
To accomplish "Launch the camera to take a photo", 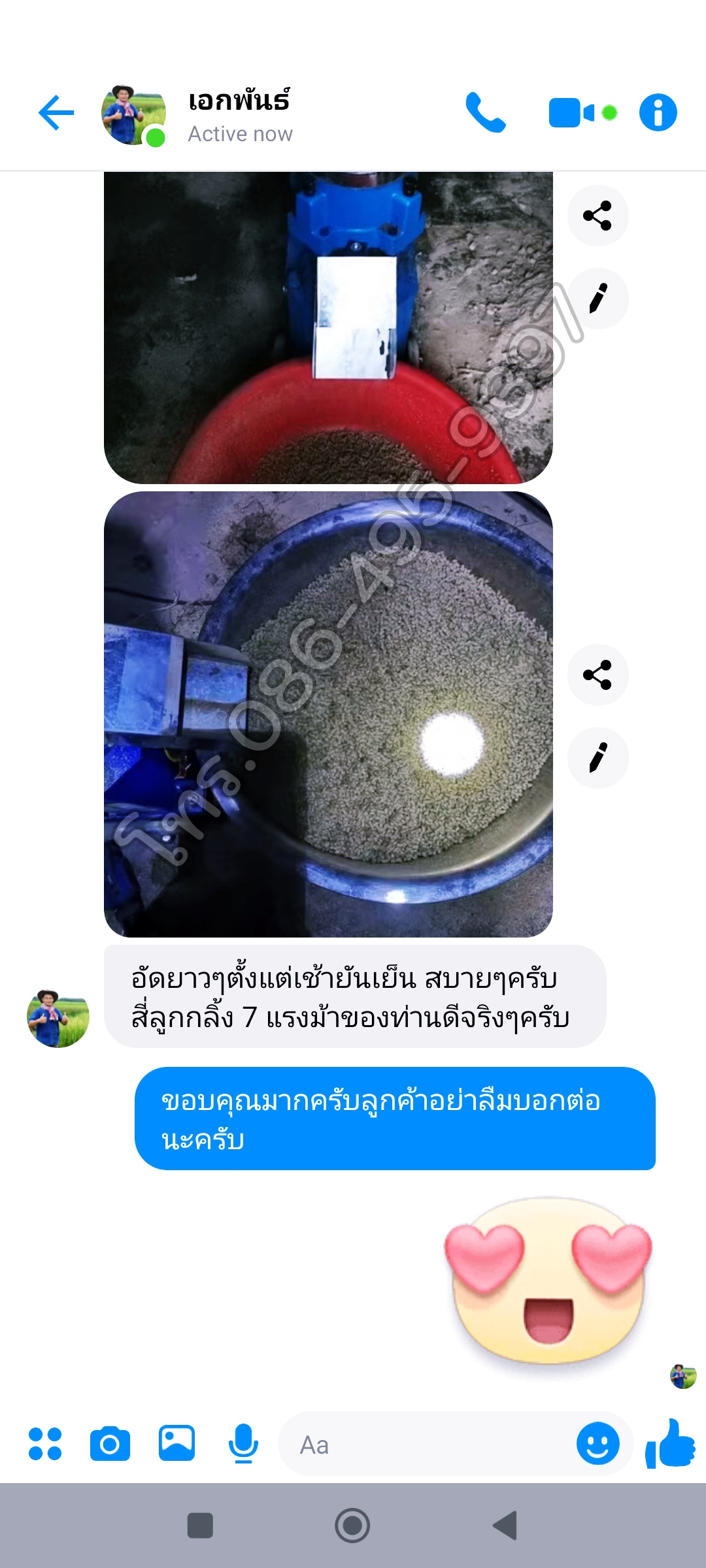I will tap(110, 1444).
